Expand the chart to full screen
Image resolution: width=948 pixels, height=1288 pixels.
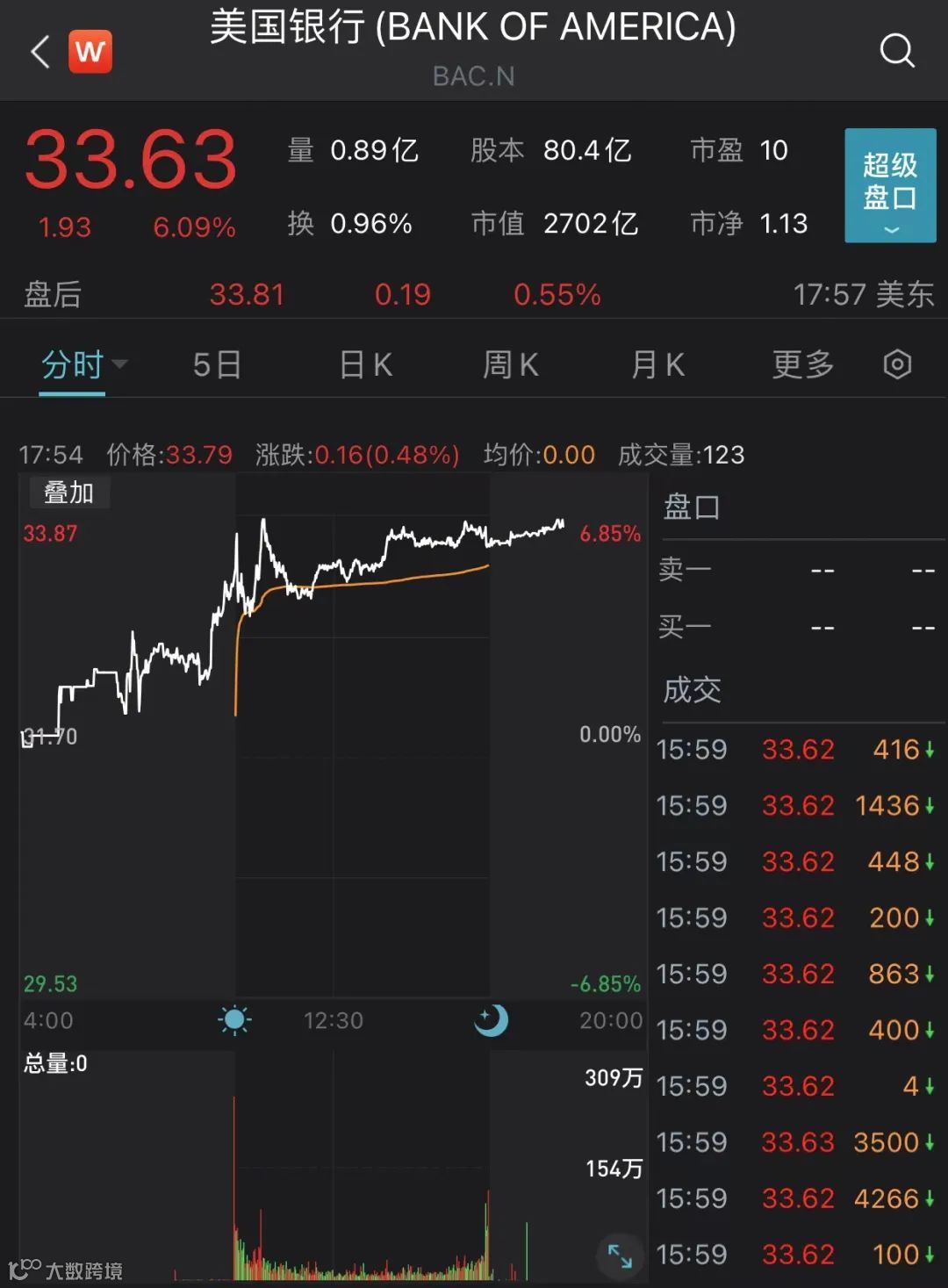point(620,1256)
